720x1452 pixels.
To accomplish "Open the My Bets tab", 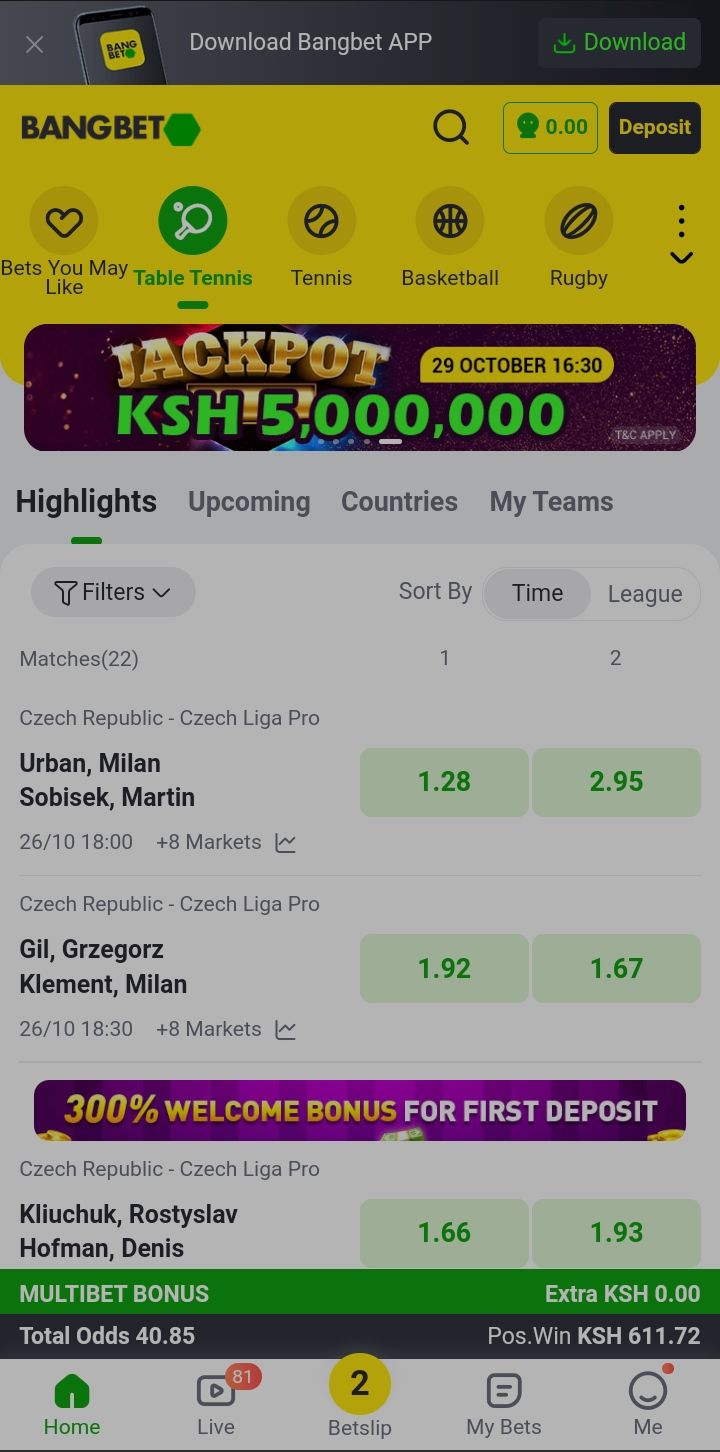I will click(504, 1402).
